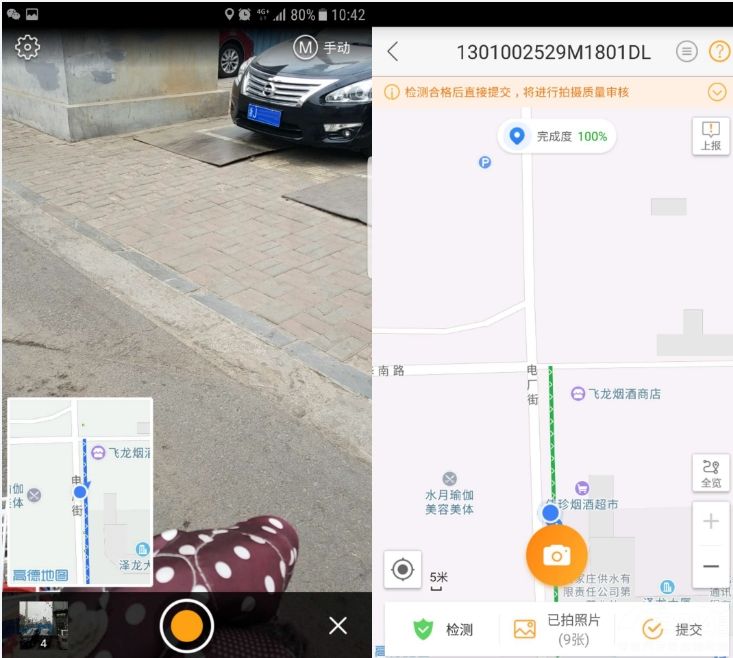Image resolution: width=733 pixels, height=658 pixels.
Task: Recenter map on current location
Action: pos(403,569)
